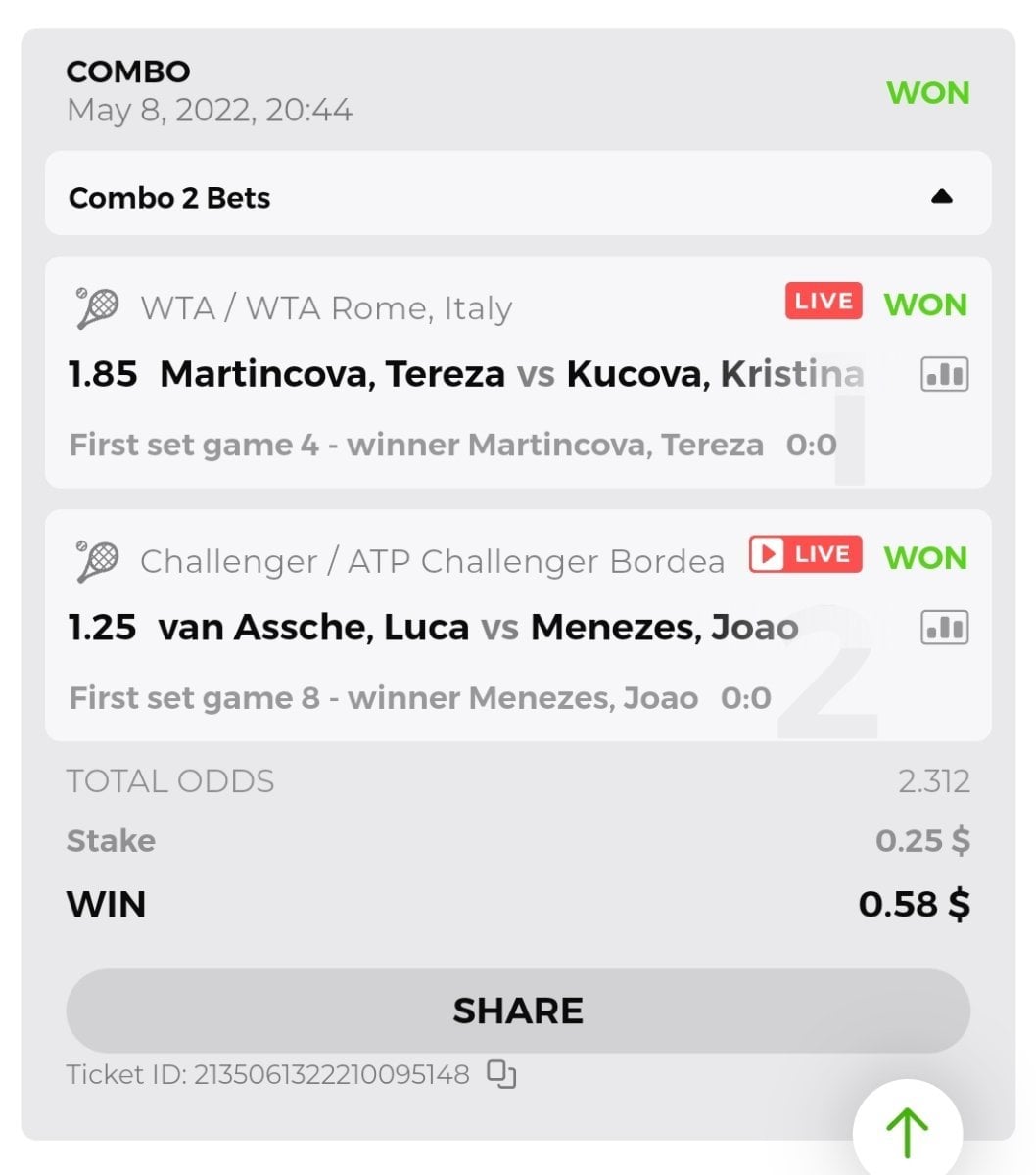Viewport: 1036px width, 1175px height.
Task: Tap the SHARE button
Action: (518, 1010)
